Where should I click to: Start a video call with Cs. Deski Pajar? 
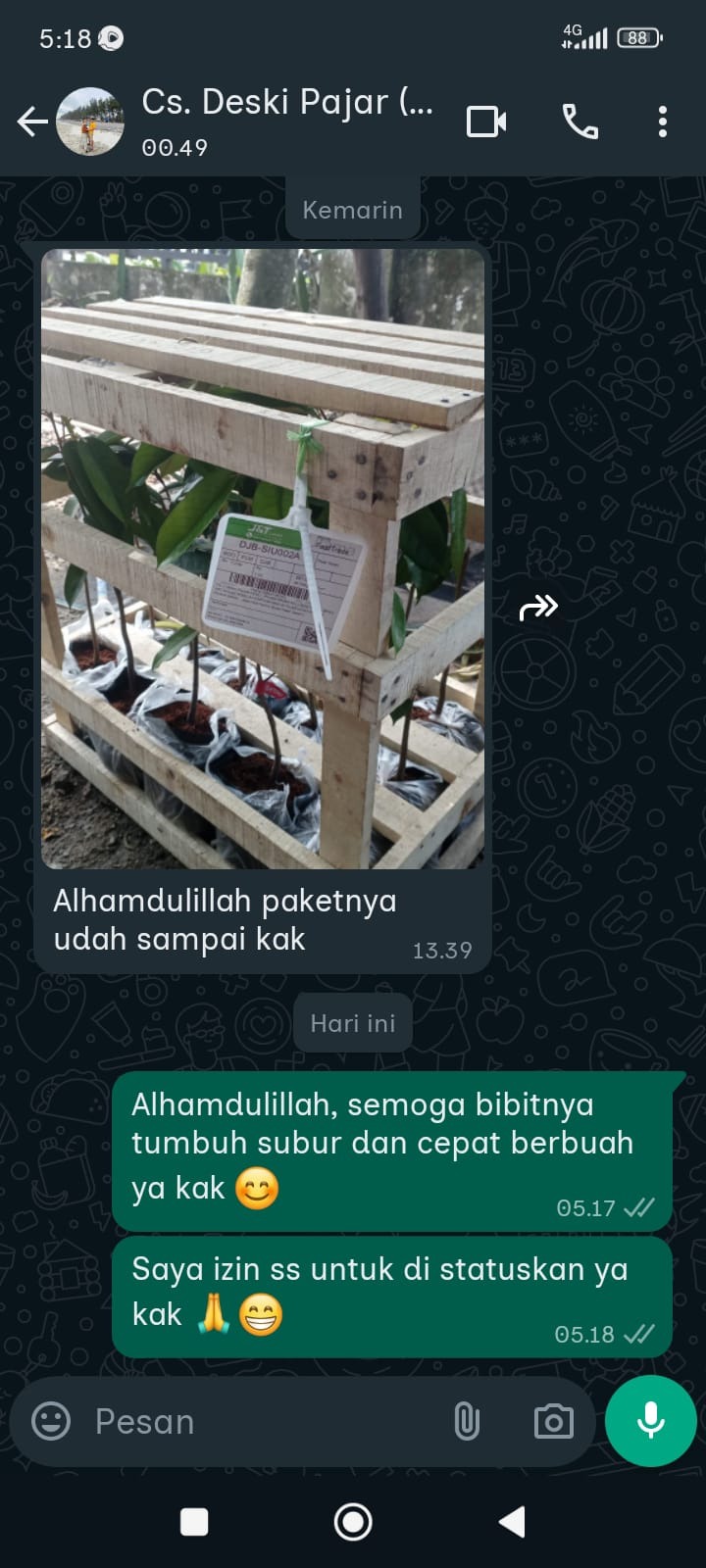click(486, 122)
